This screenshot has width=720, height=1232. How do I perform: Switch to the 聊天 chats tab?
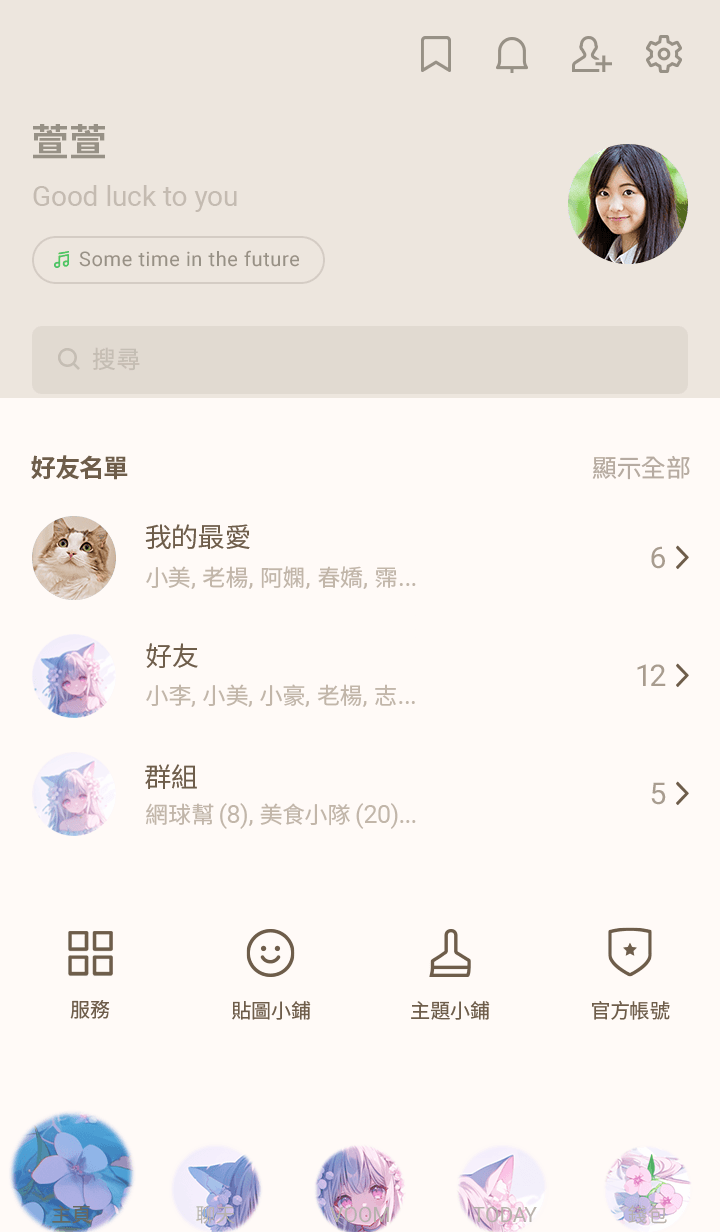click(x=216, y=1190)
